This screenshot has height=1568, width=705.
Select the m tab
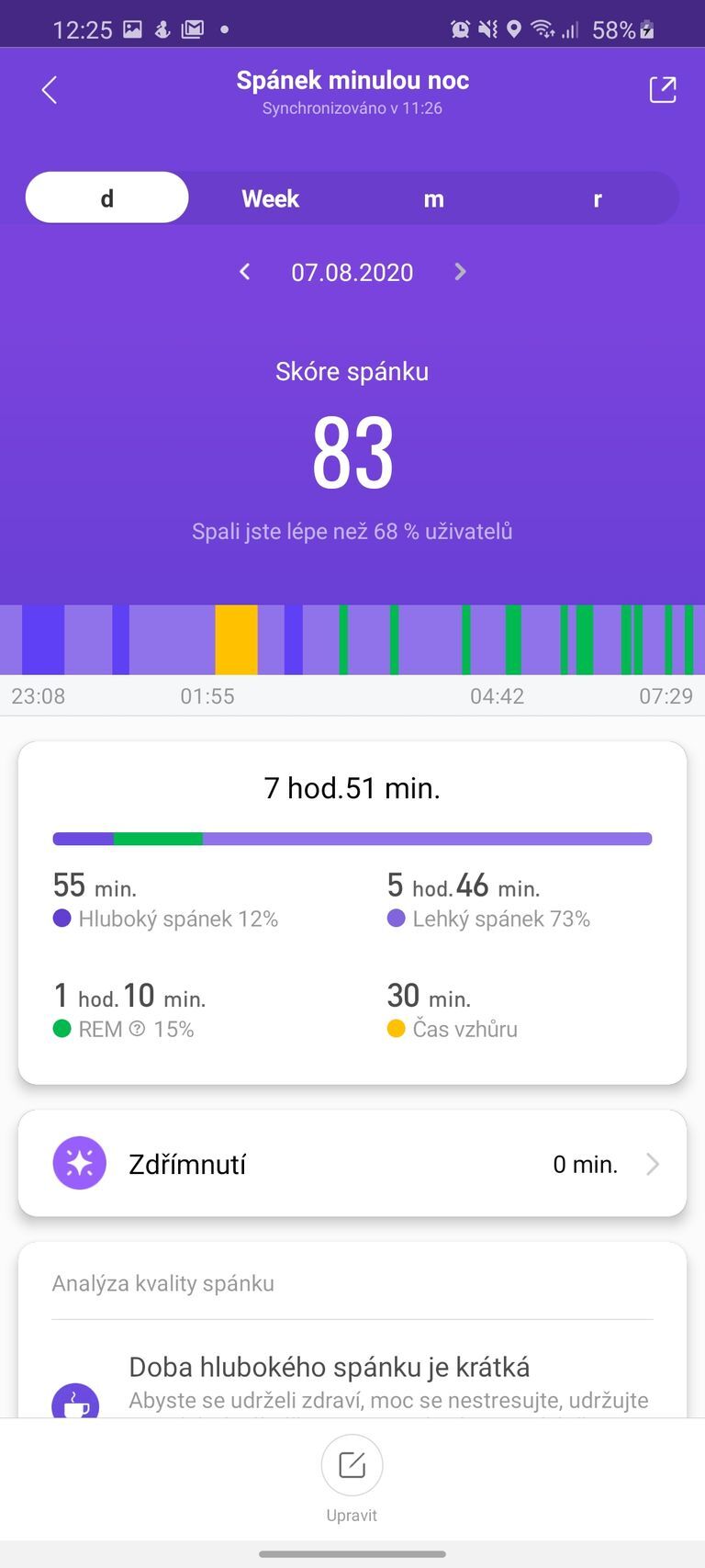pos(433,197)
